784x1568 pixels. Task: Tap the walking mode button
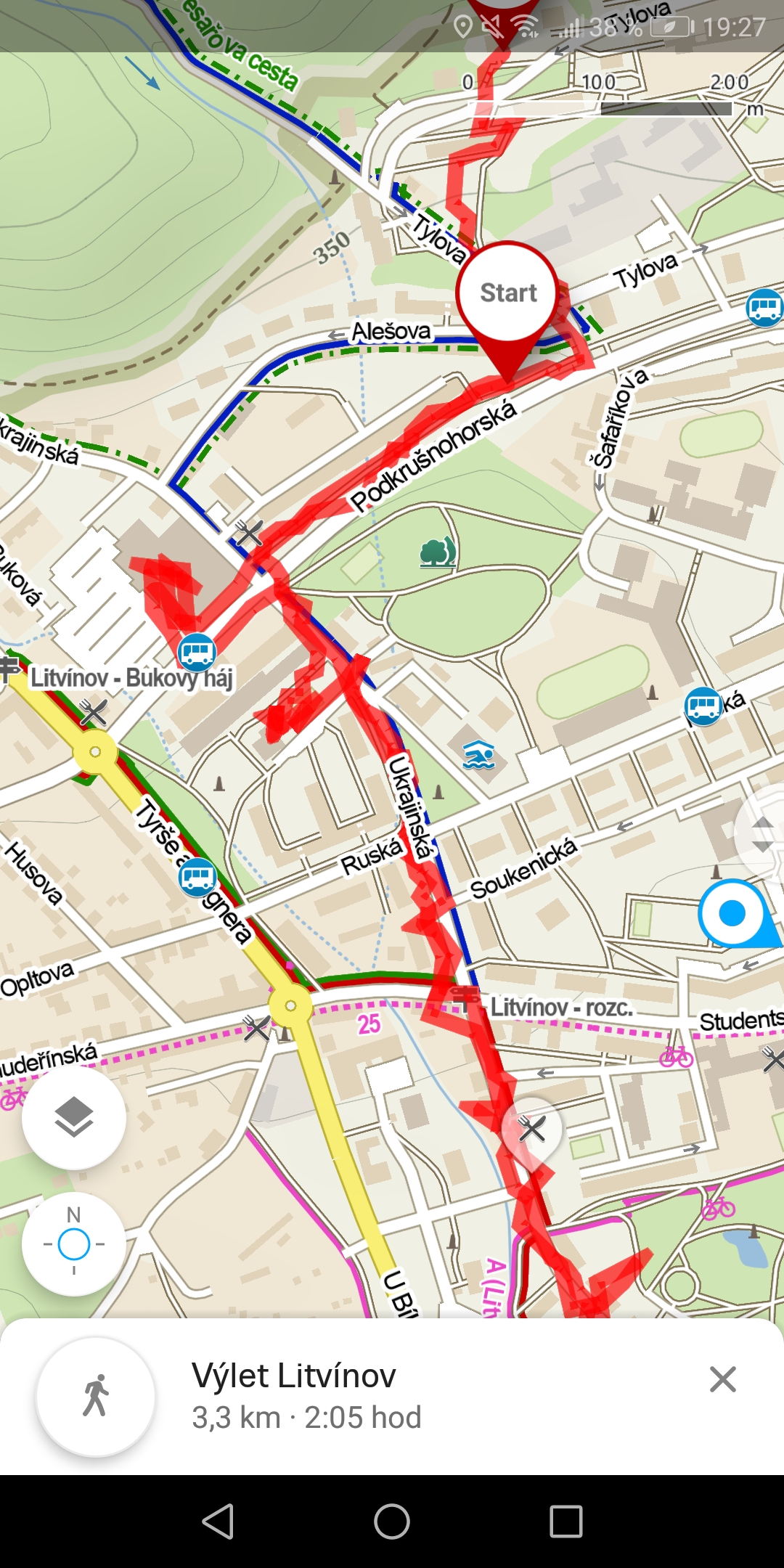click(x=96, y=1396)
